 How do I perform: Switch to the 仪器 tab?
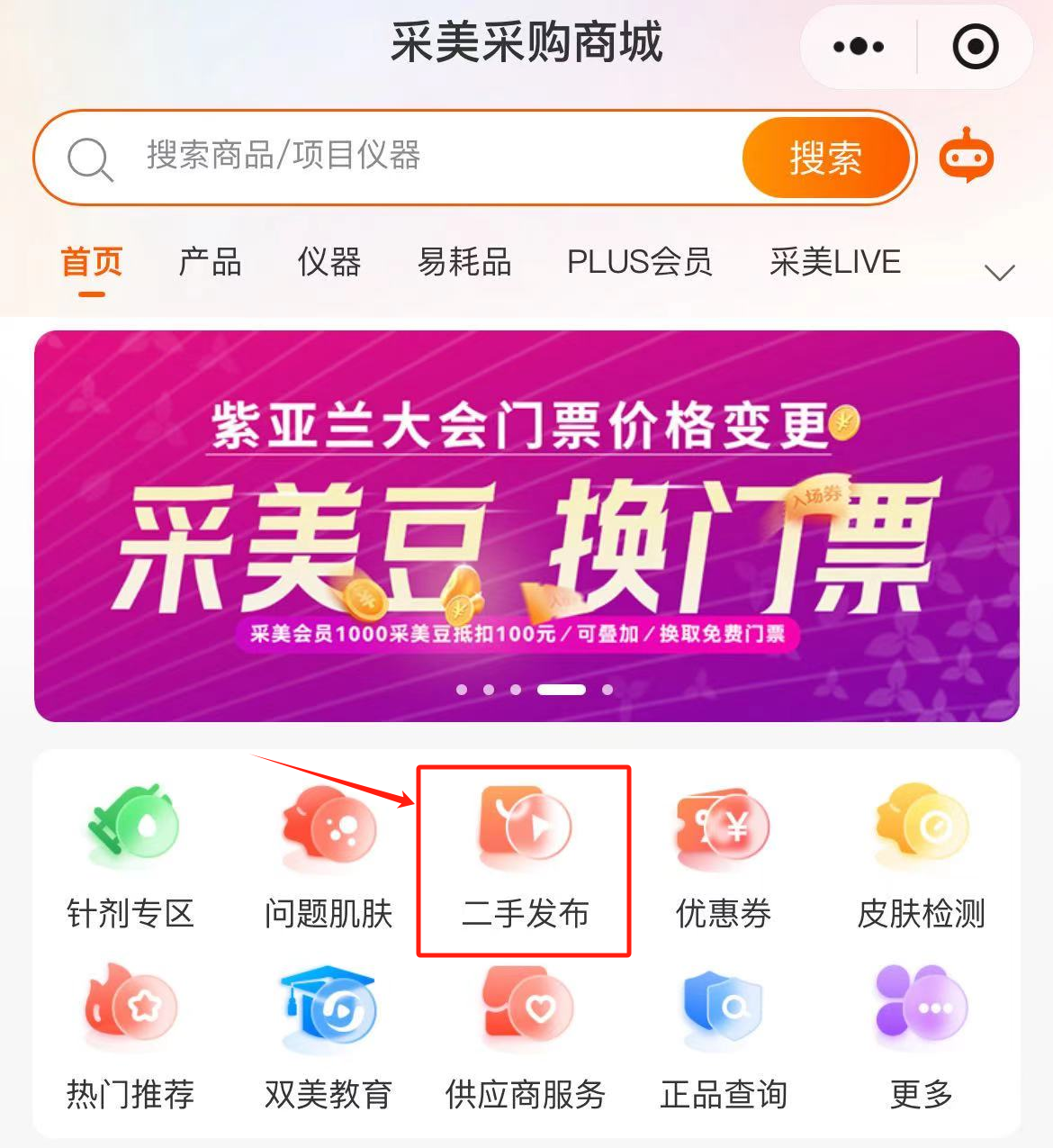[x=328, y=262]
